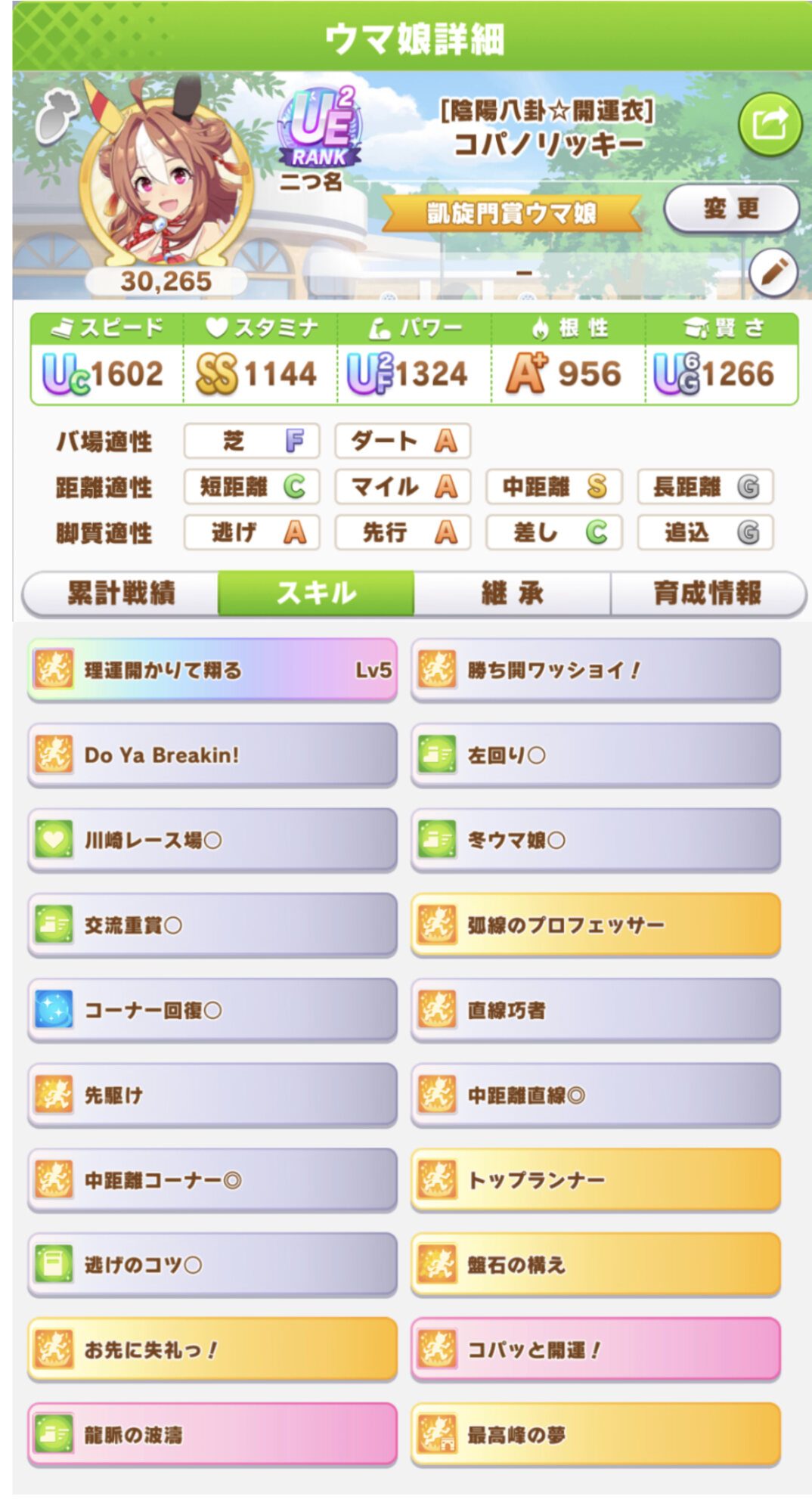Edit the memo with the pencil icon

[x=773, y=273]
